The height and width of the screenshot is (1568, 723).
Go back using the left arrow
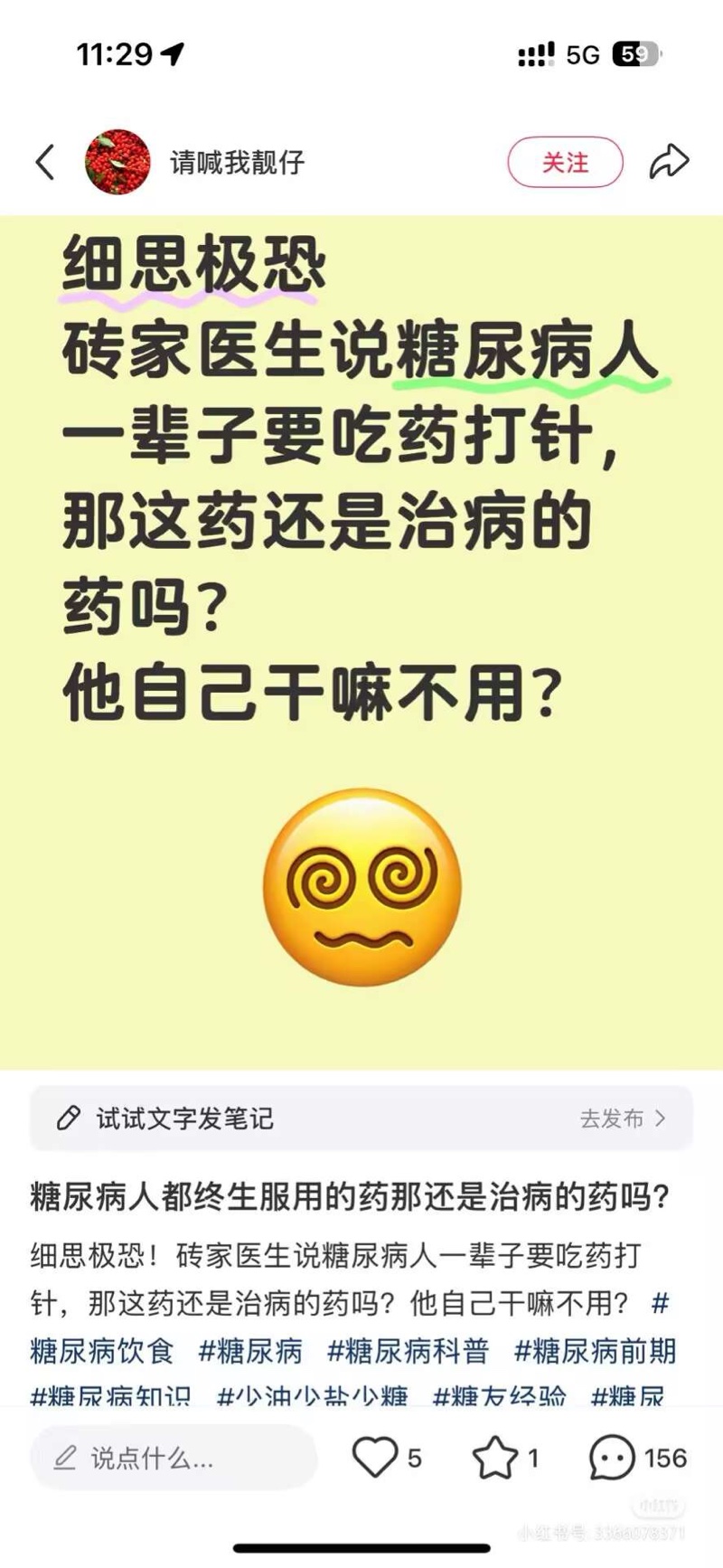point(45,163)
